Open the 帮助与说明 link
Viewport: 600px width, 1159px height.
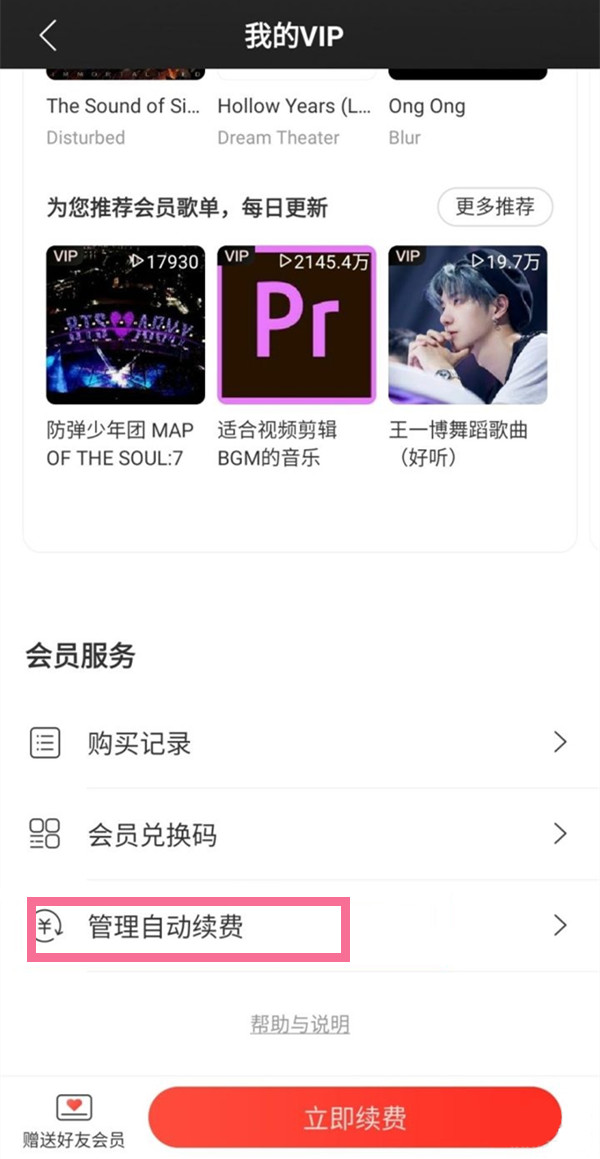click(300, 1024)
